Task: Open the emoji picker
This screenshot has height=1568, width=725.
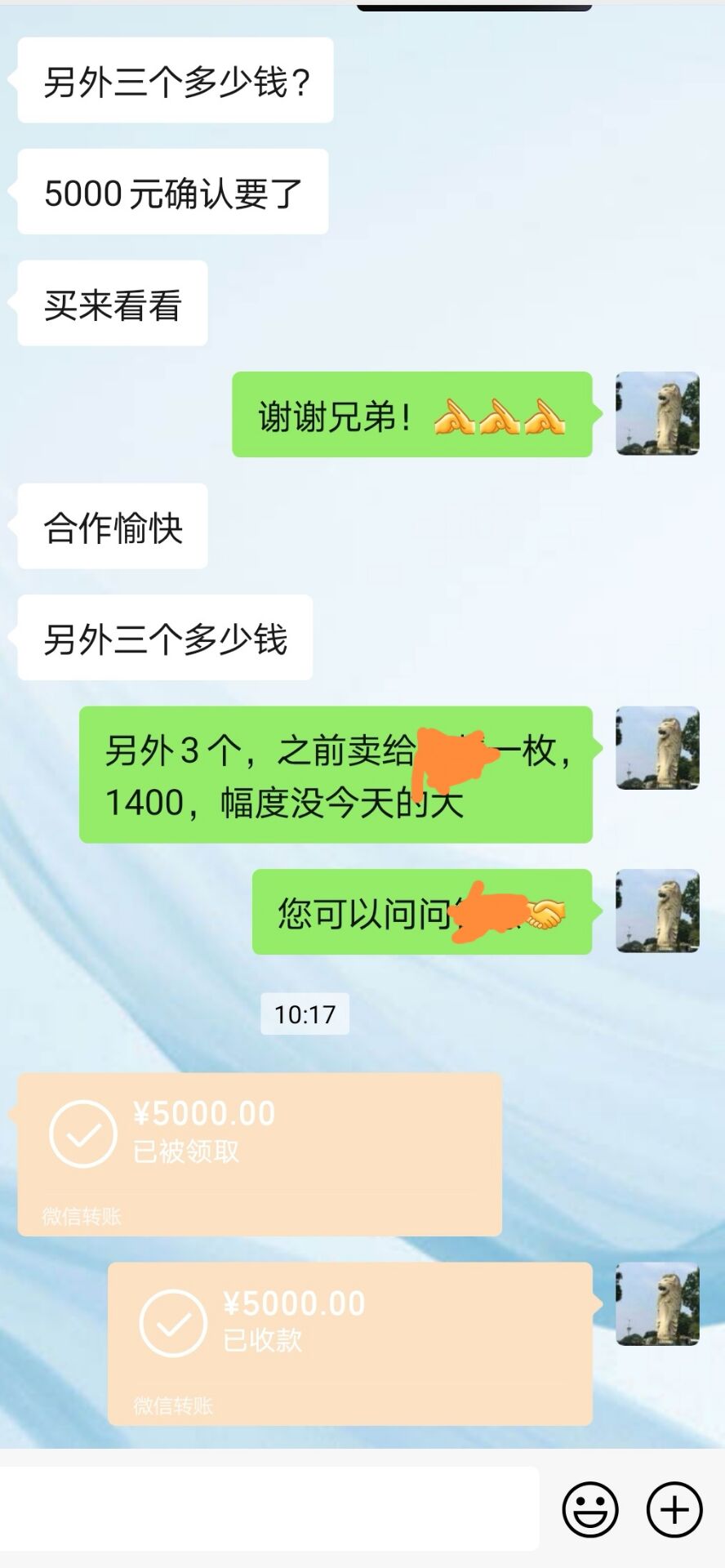Action: pos(589,1510)
